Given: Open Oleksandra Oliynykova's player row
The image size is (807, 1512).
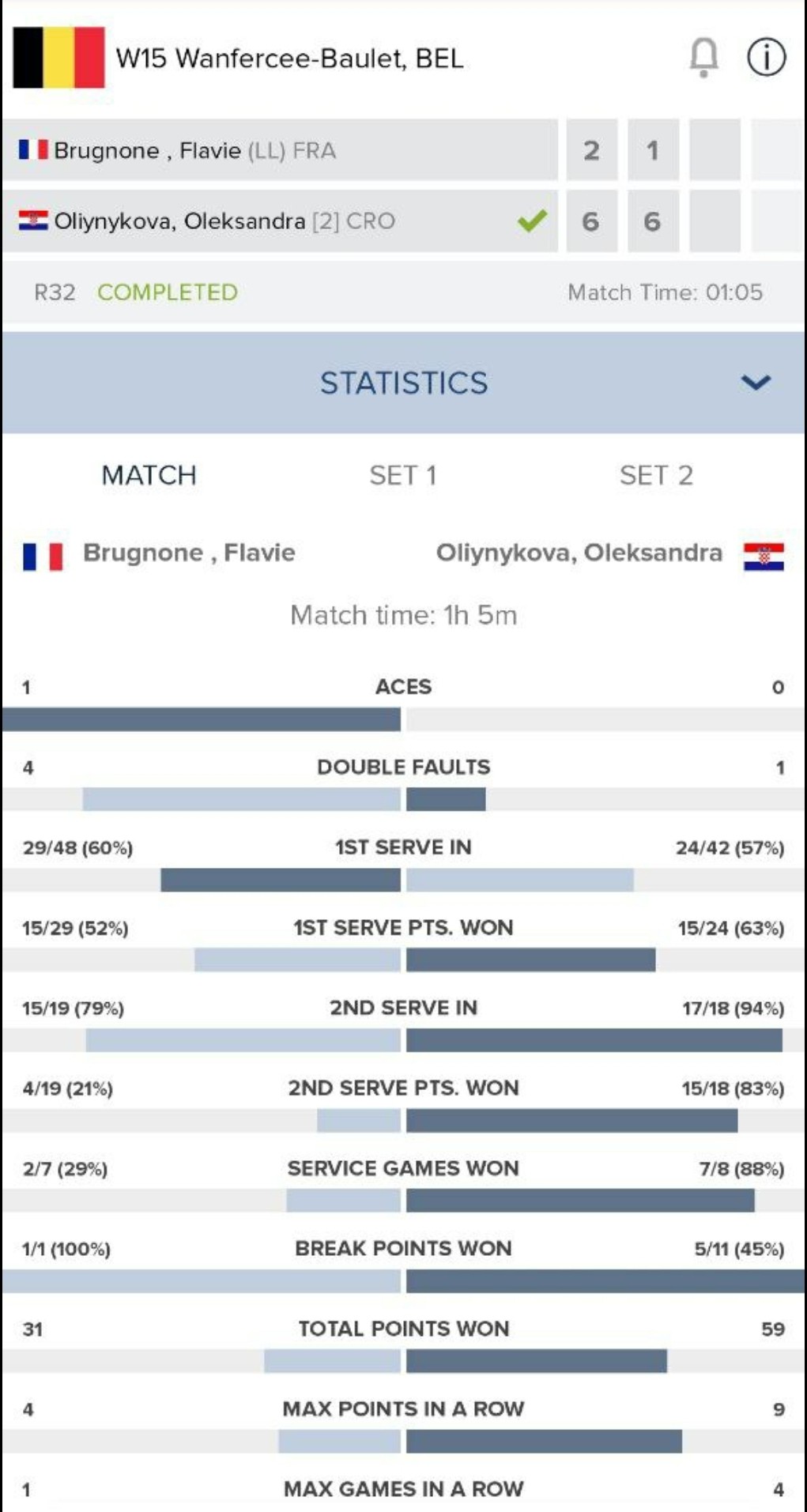Looking at the screenshot, I should pos(280,221).
